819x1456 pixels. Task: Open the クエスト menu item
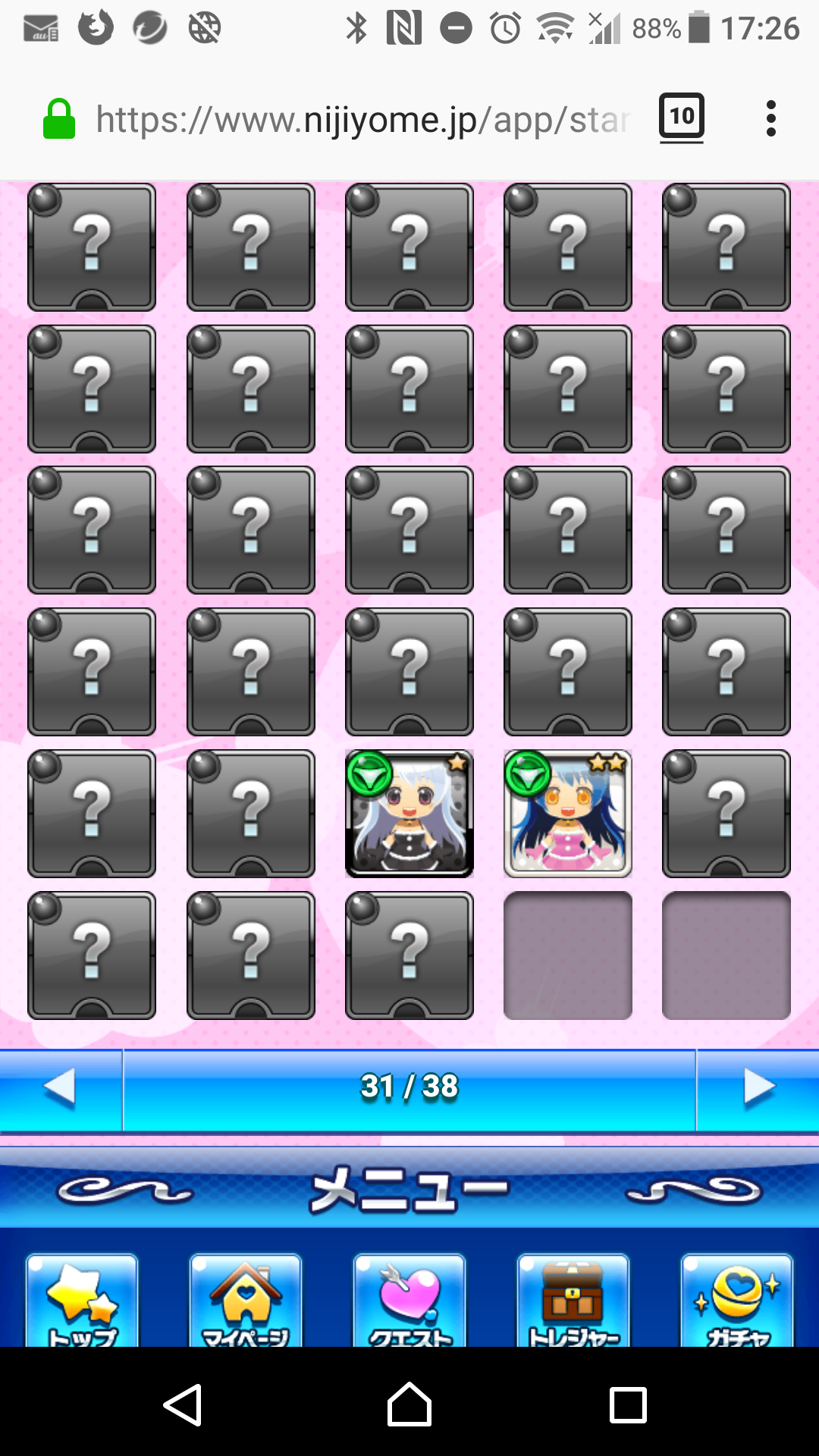[409, 1301]
